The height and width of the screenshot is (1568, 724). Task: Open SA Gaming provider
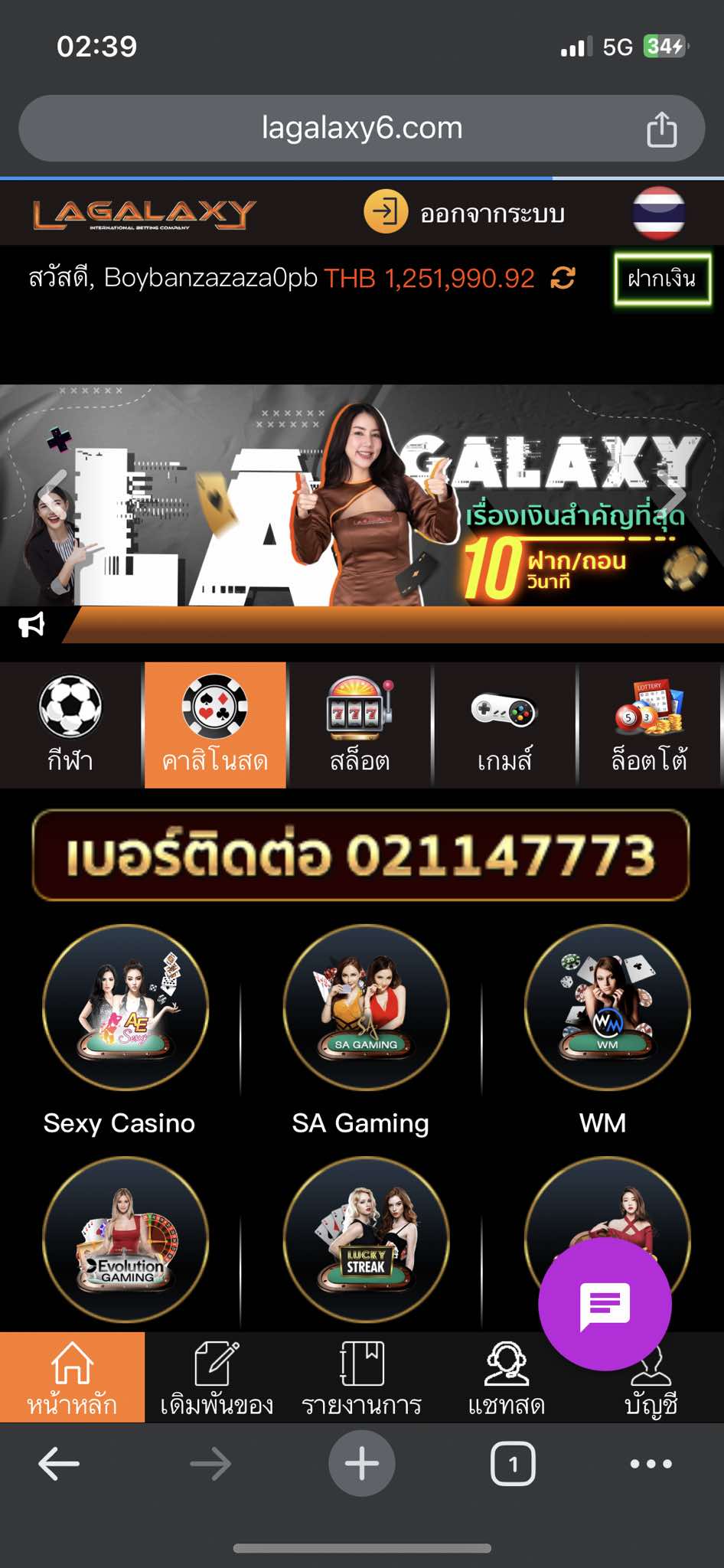[366, 1008]
